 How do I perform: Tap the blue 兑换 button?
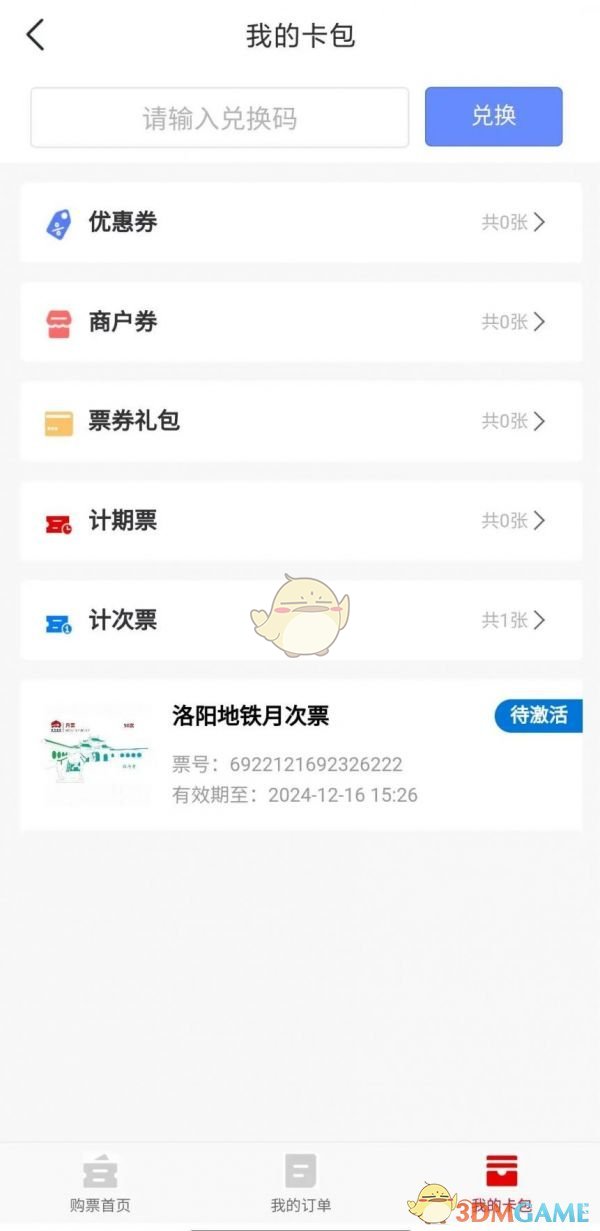coord(493,117)
